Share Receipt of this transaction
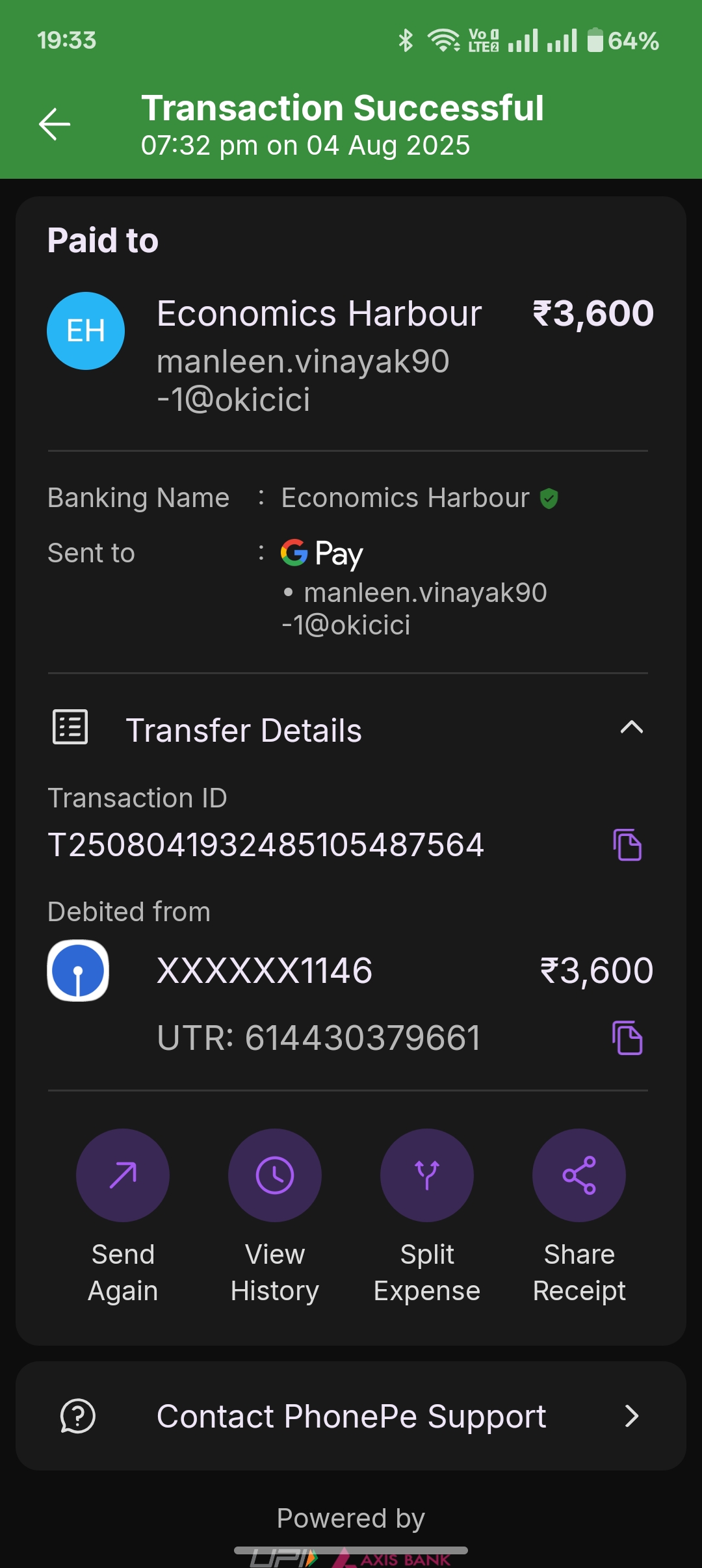 tap(579, 1175)
